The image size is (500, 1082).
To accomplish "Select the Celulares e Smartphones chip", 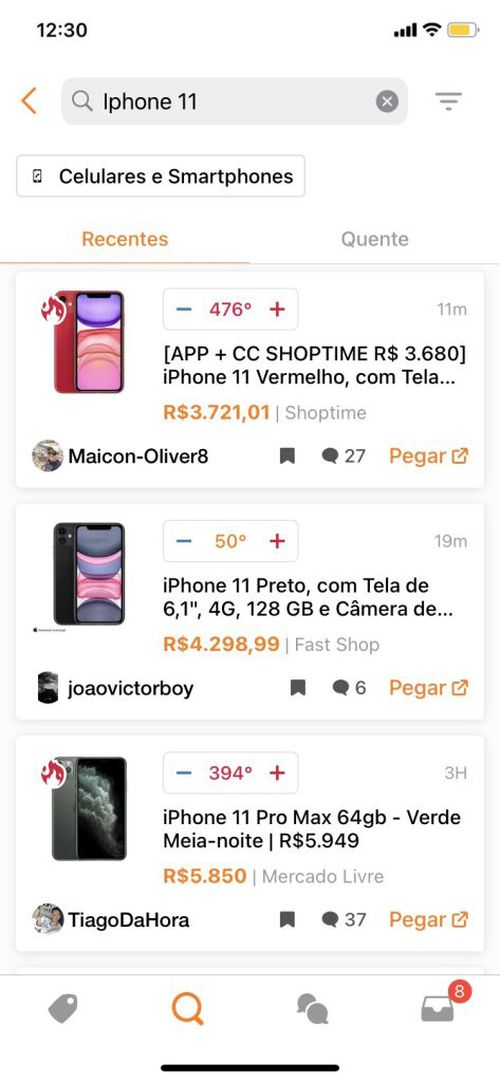I will pyautogui.click(x=161, y=176).
